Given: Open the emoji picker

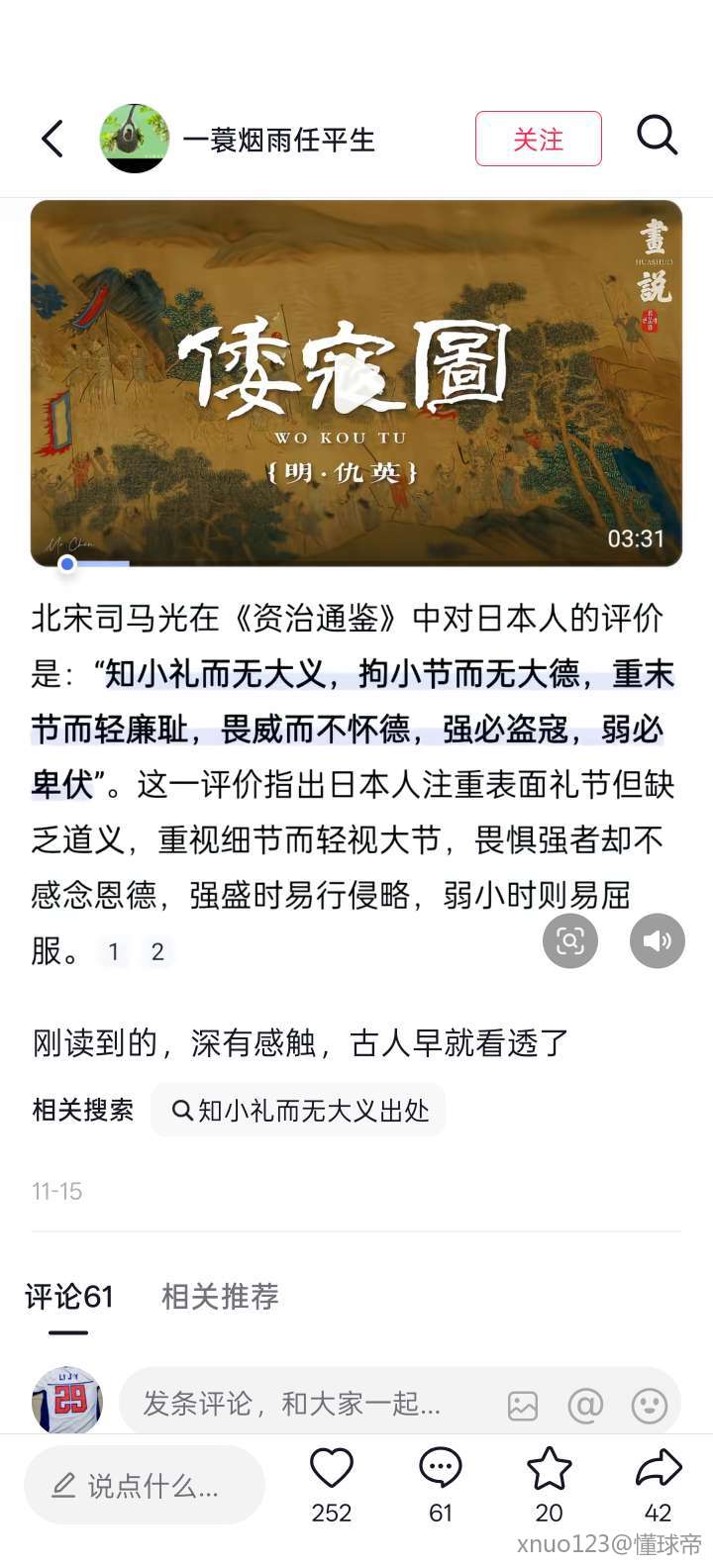Looking at the screenshot, I should click(x=649, y=1406).
